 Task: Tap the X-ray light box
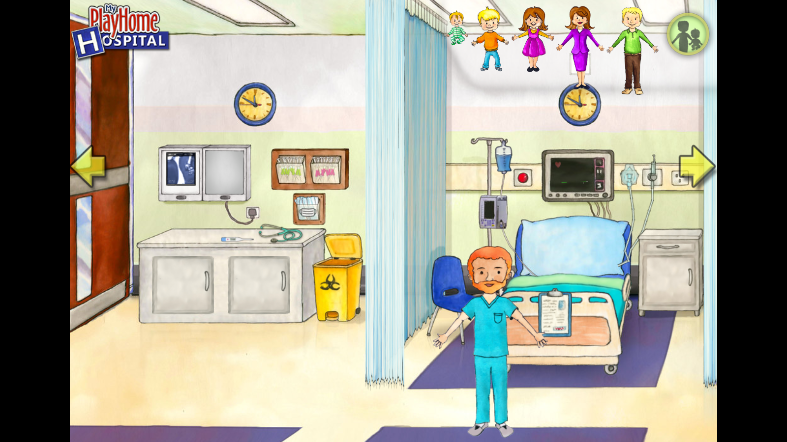tap(182, 172)
